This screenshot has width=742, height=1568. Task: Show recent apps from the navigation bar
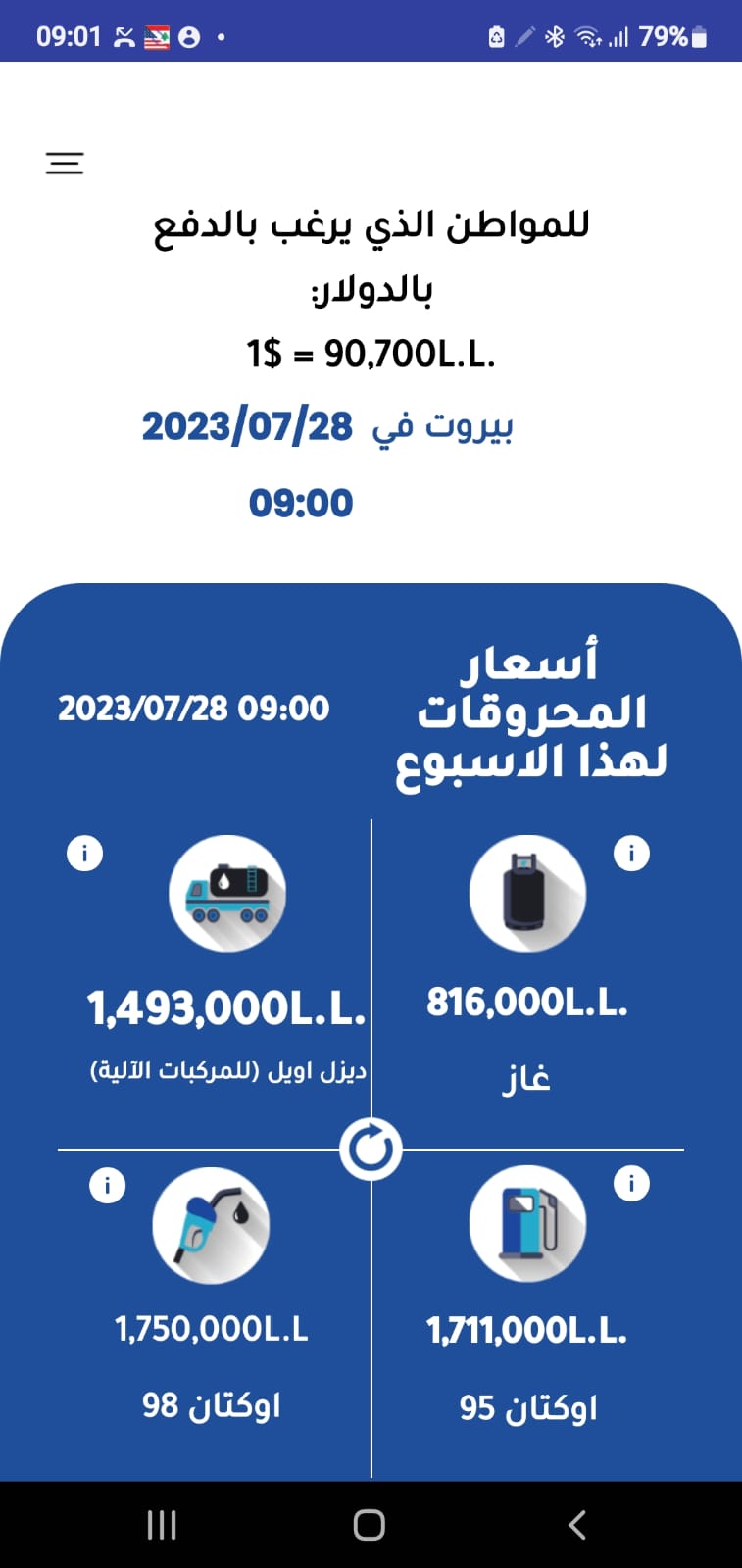click(x=162, y=1525)
